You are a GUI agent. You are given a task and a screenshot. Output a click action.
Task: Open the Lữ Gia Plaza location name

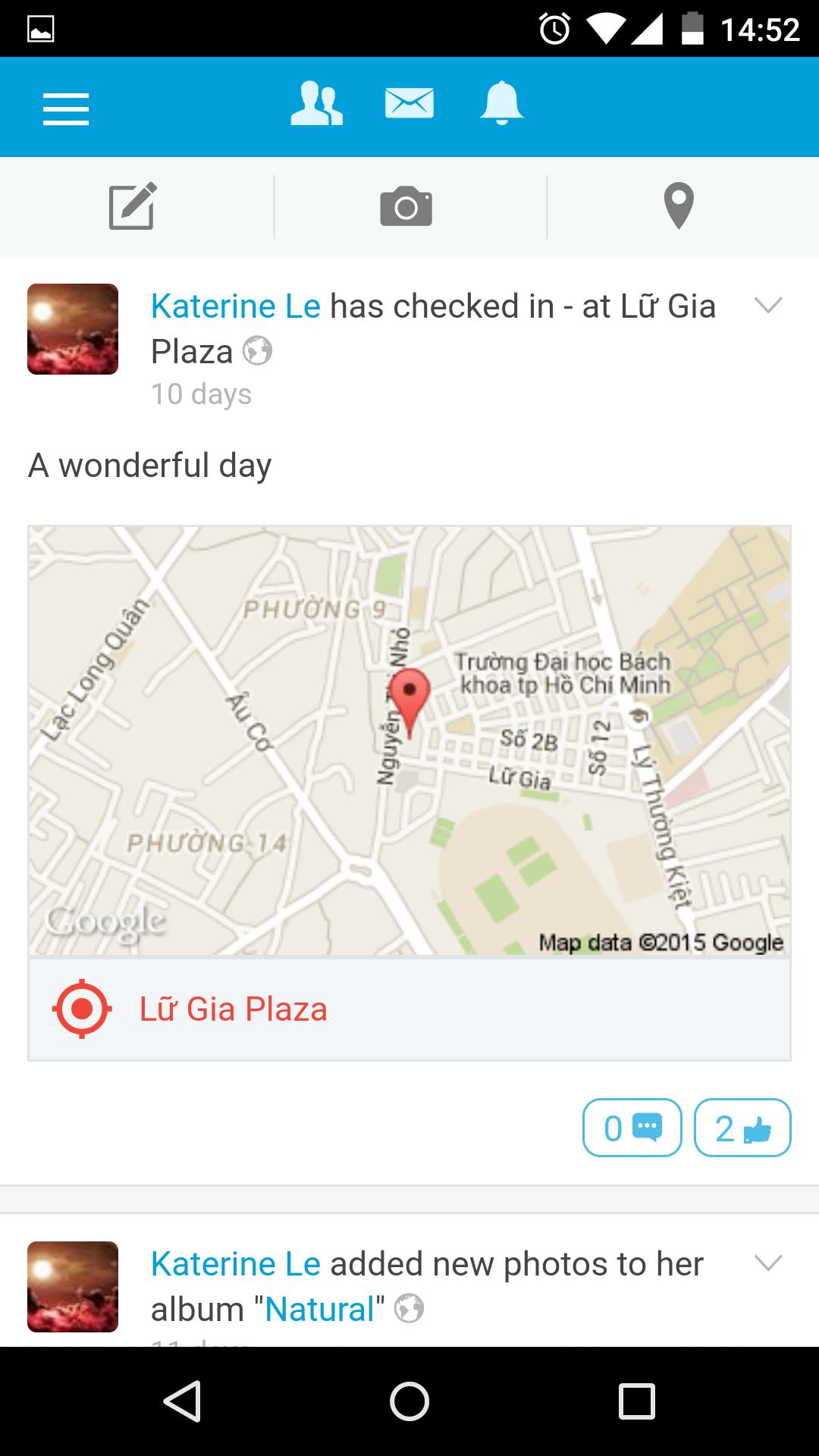point(232,1009)
